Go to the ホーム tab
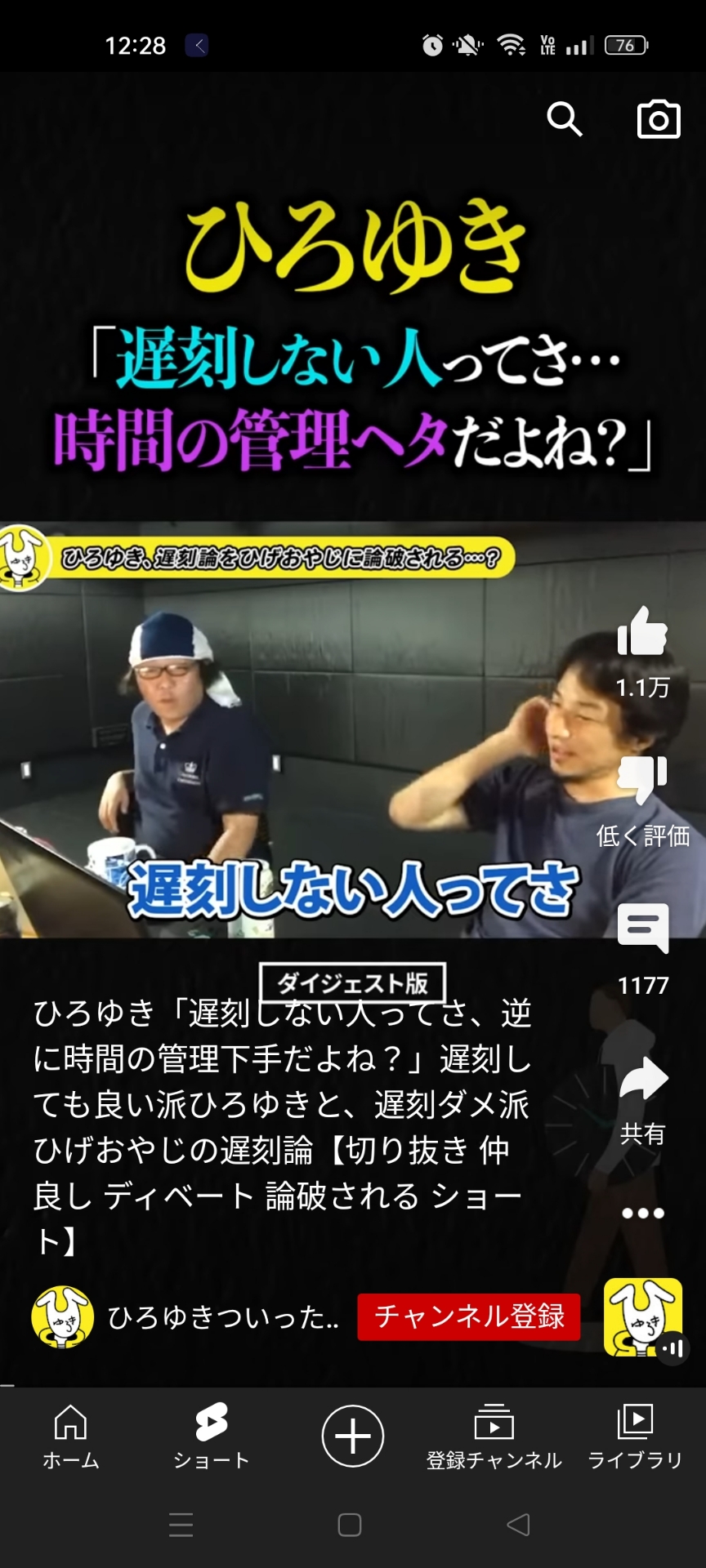The width and height of the screenshot is (706, 1568). point(71,1437)
